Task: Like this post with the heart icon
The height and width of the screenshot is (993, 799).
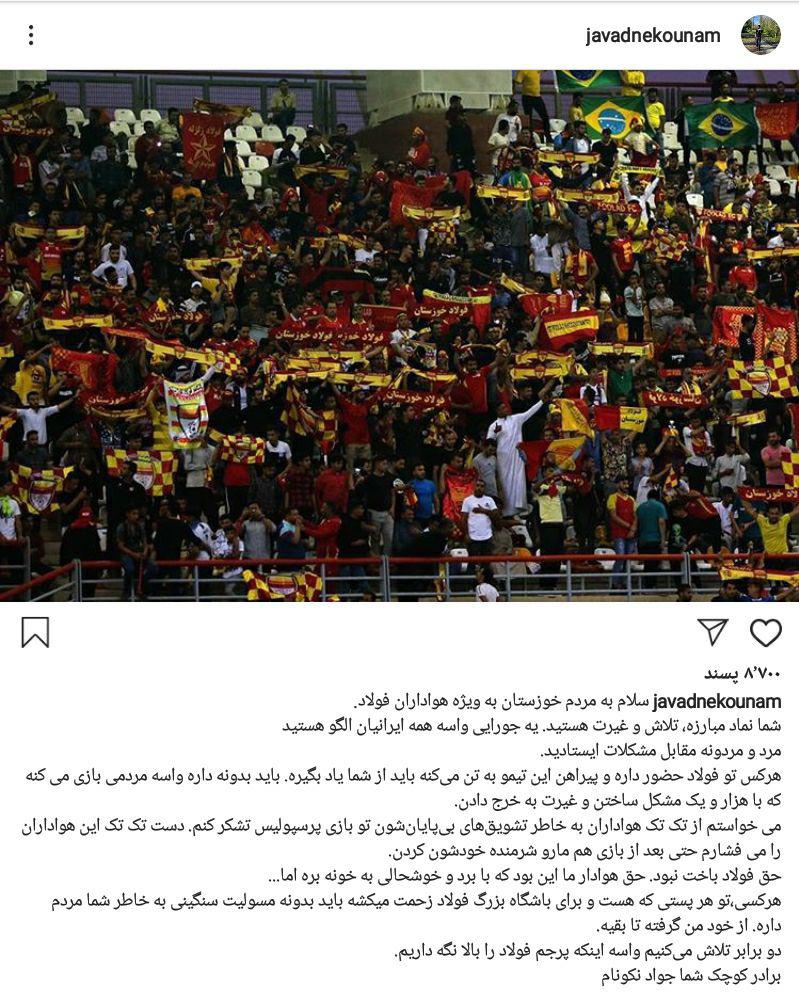Action: pyautogui.click(x=765, y=632)
